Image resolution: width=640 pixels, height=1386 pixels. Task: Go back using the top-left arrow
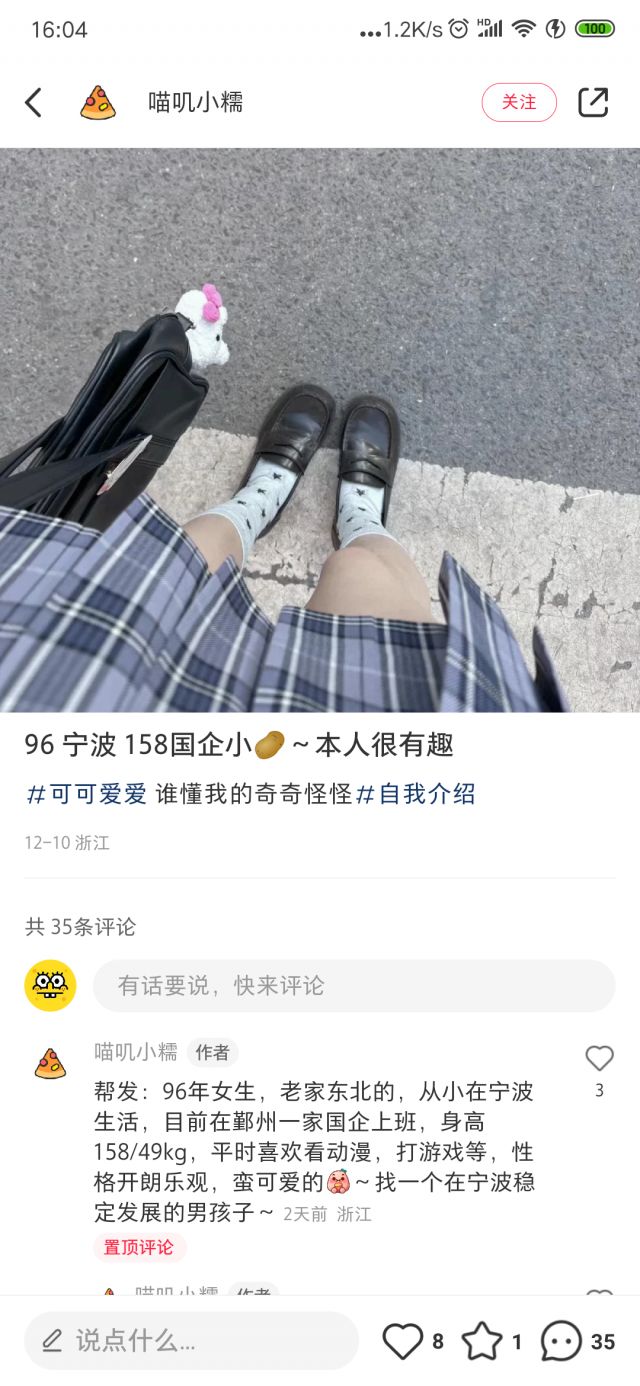(34, 102)
